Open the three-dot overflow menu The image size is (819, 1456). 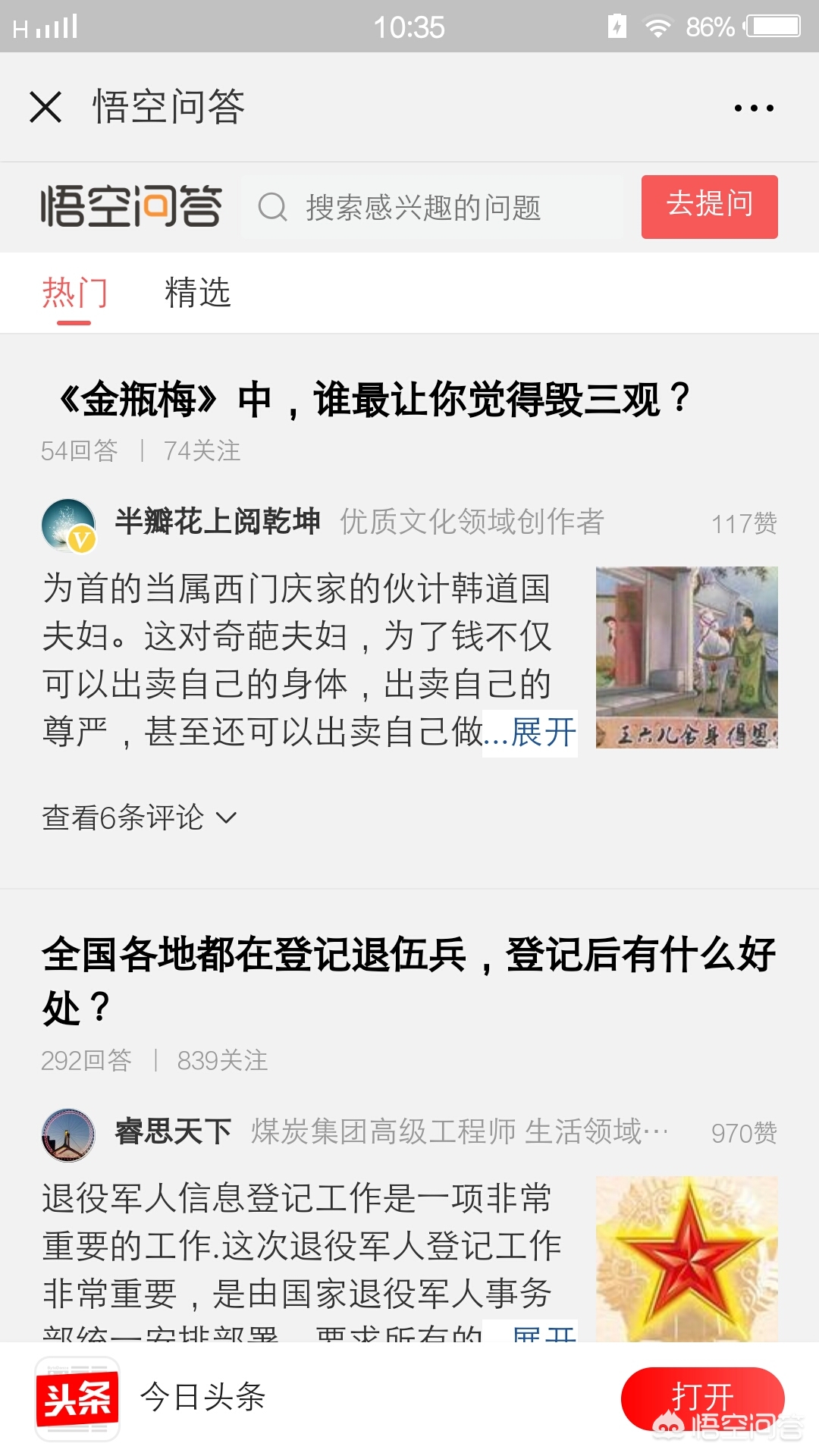coord(754,108)
